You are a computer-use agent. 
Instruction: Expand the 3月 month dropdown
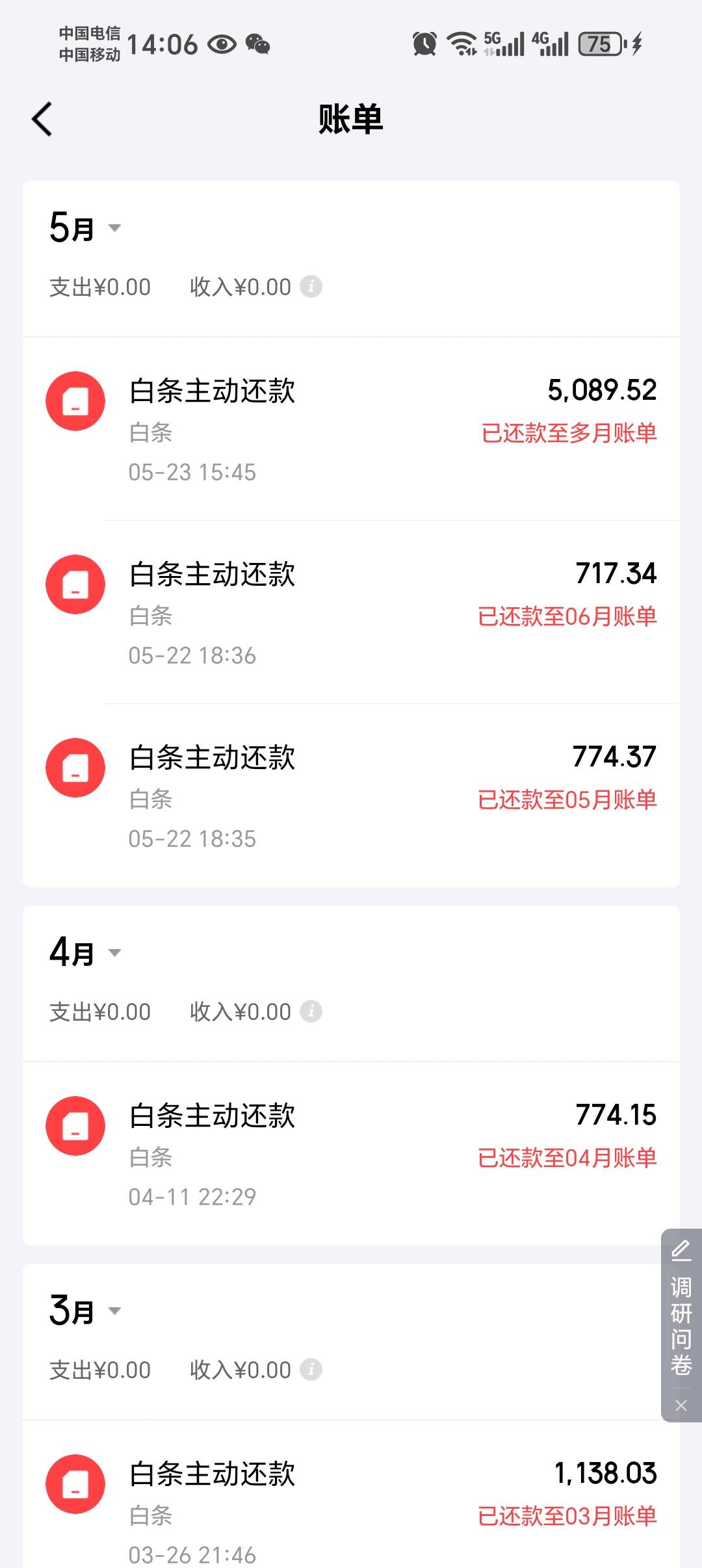pyautogui.click(x=85, y=1311)
